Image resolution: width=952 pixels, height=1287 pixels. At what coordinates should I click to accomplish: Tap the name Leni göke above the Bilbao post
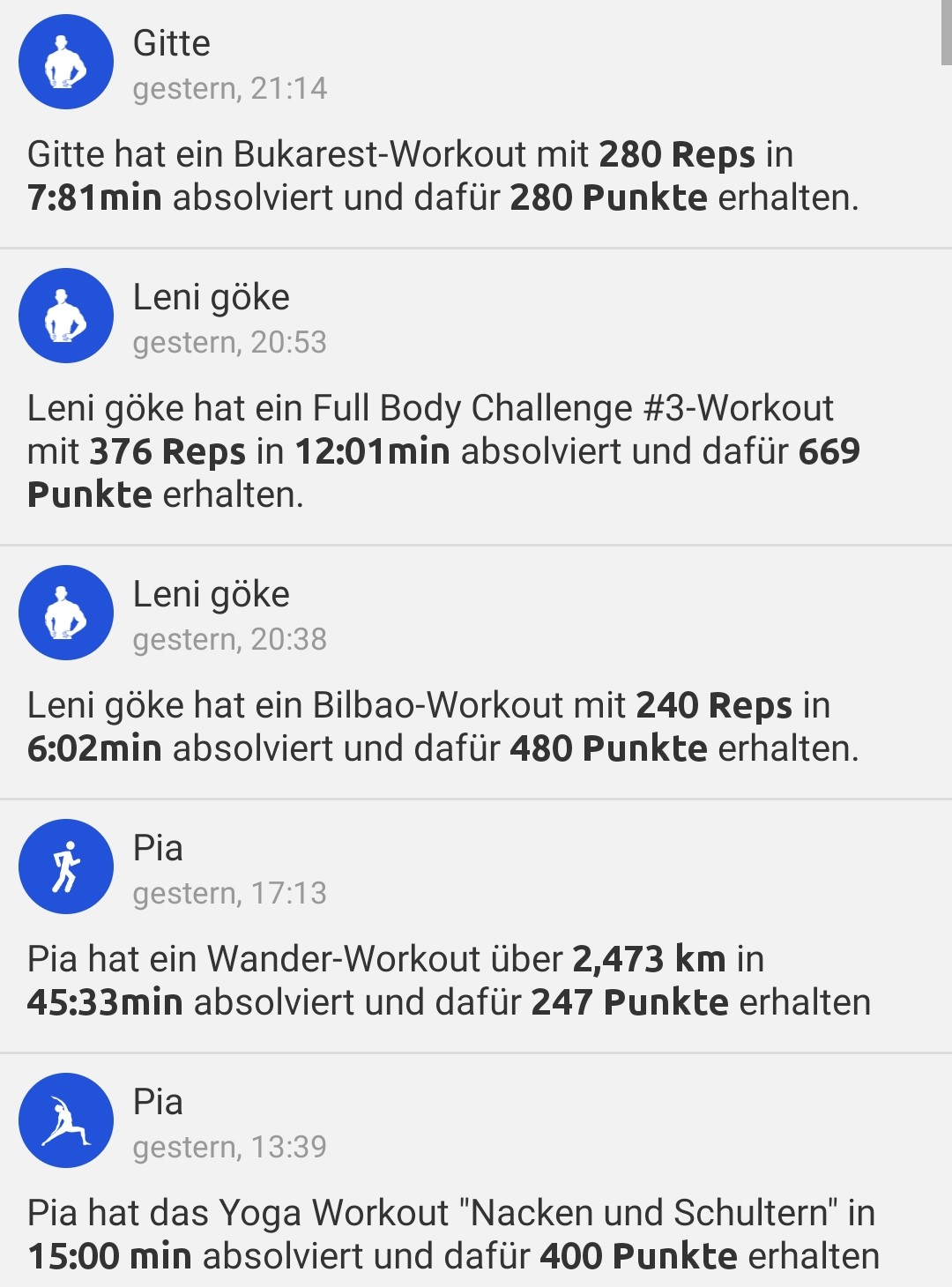212,595
